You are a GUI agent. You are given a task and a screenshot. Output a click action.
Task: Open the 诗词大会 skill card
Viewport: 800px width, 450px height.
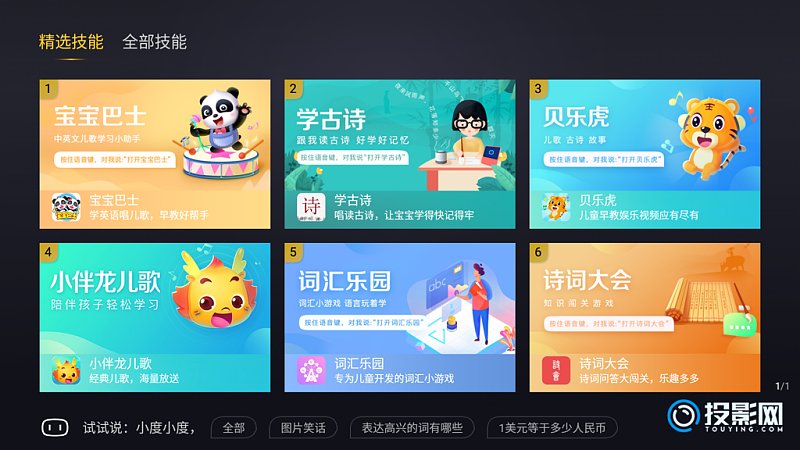[x=645, y=317]
